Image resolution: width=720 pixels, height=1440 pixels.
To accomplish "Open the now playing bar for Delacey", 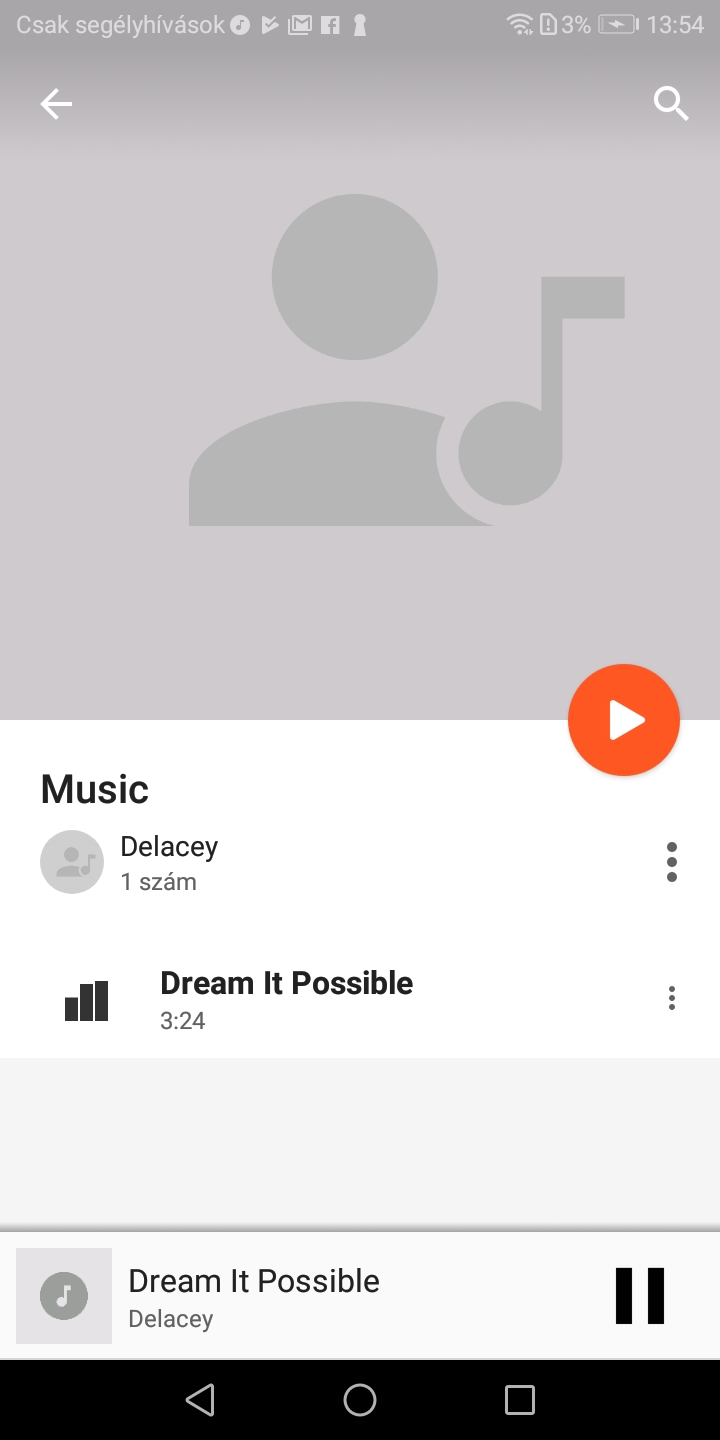I will pyautogui.click(x=300, y=1296).
